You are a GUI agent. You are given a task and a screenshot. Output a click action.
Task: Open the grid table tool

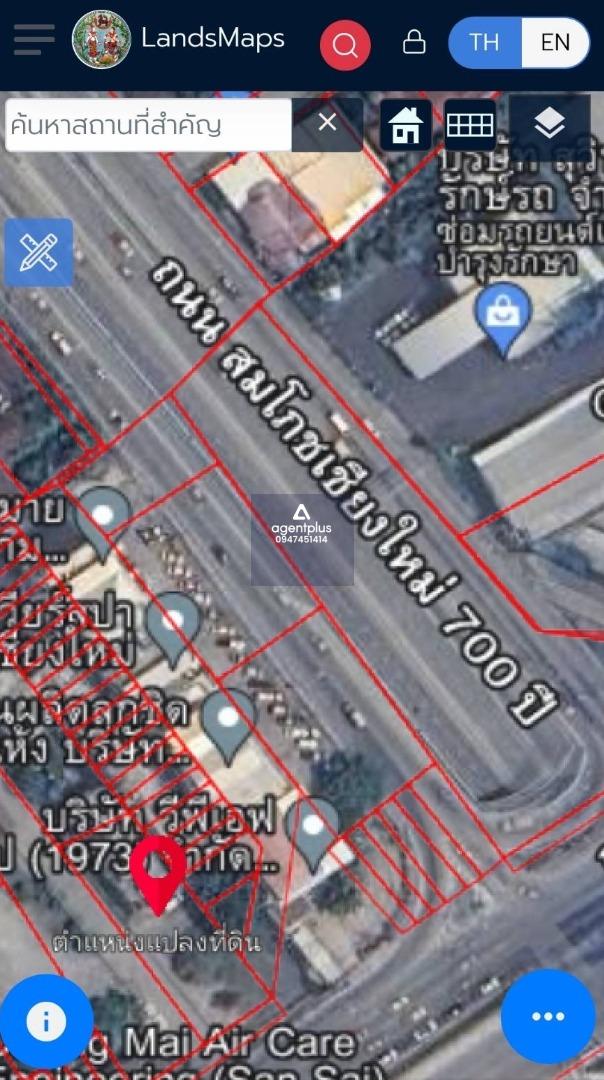pyautogui.click(x=470, y=125)
